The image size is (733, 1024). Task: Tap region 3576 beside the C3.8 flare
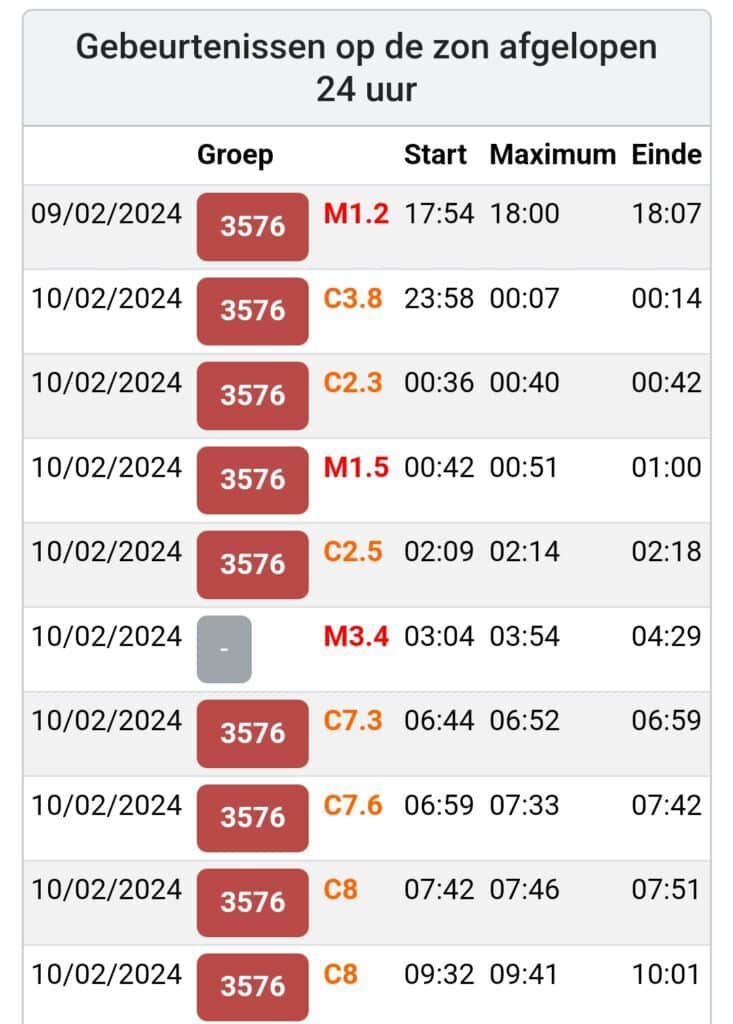tap(252, 311)
